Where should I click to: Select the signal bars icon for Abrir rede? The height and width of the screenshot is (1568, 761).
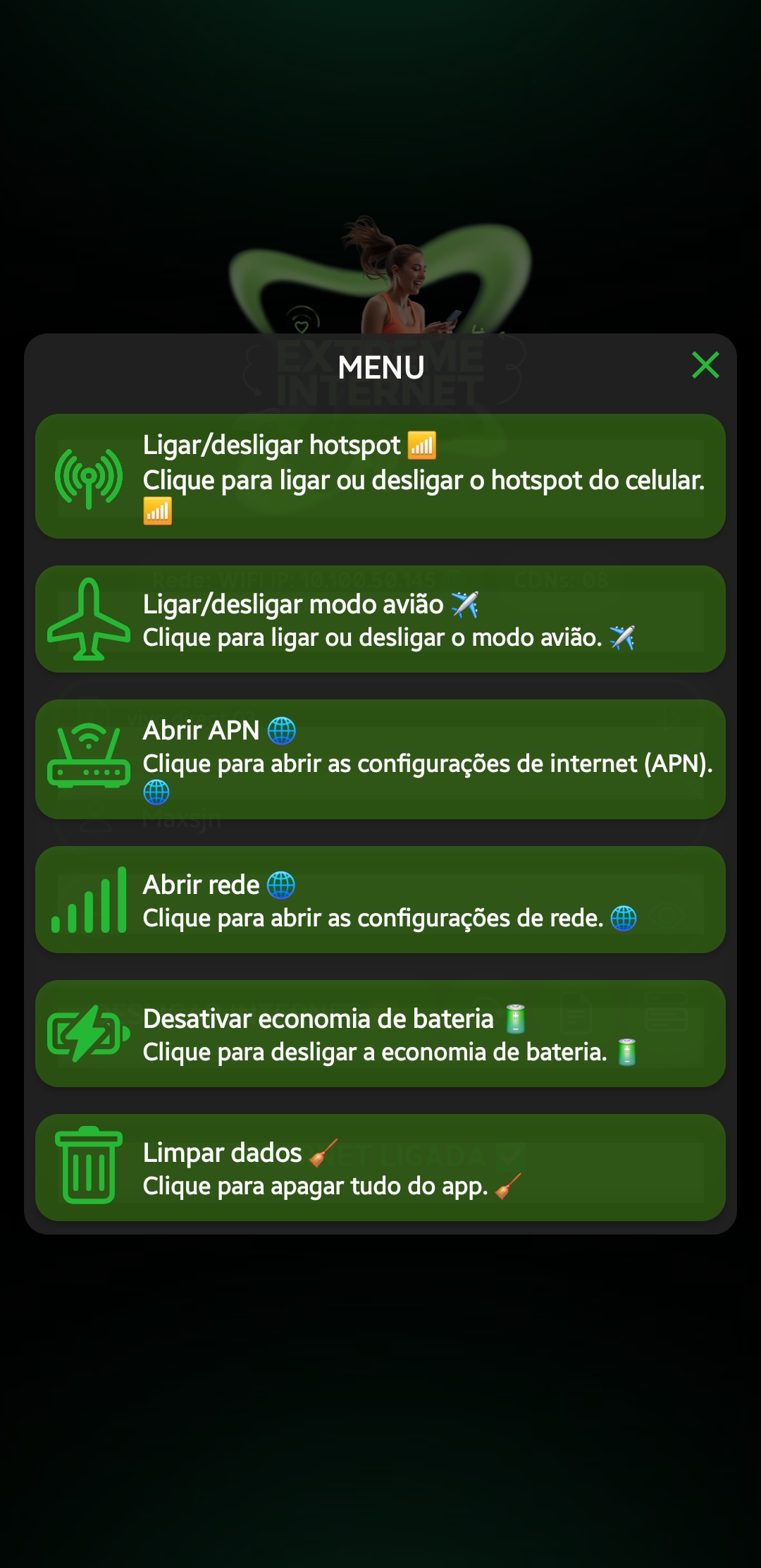[89, 899]
